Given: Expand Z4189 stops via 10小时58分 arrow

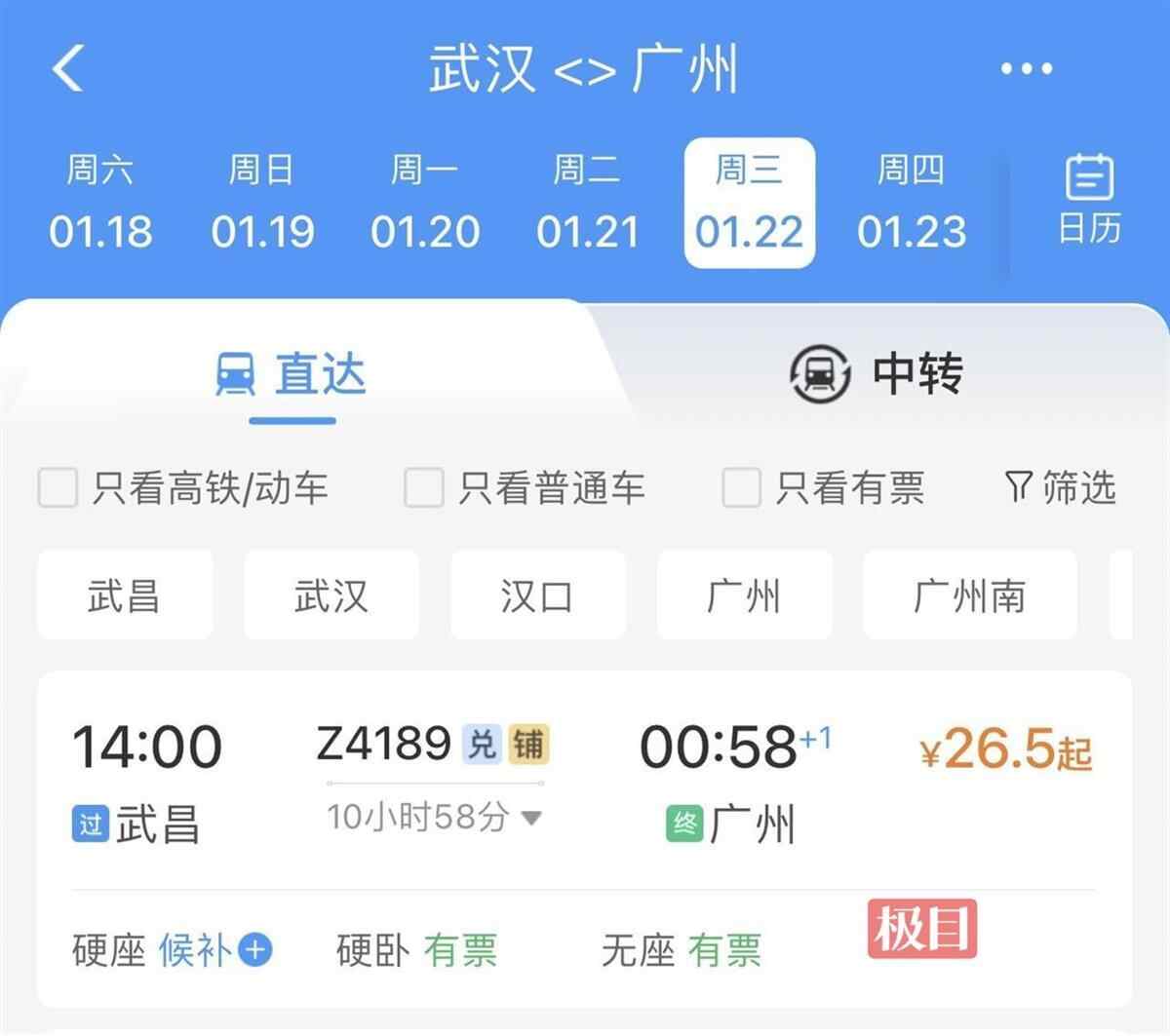Looking at the screenshot, I should [x=531, y=817].
